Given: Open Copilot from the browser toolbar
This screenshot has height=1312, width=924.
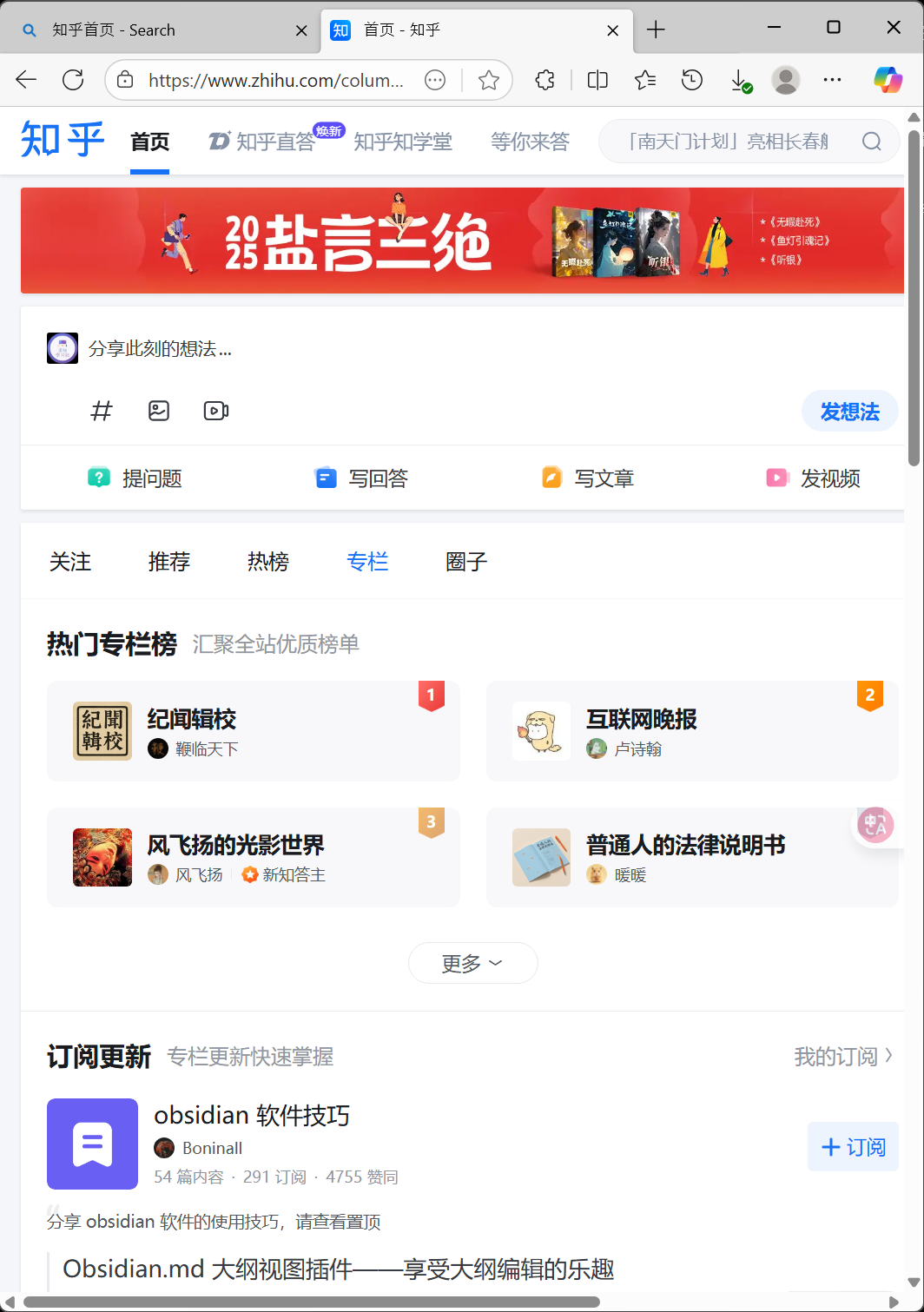Looking at the screenshot, I should pos(888,80).
